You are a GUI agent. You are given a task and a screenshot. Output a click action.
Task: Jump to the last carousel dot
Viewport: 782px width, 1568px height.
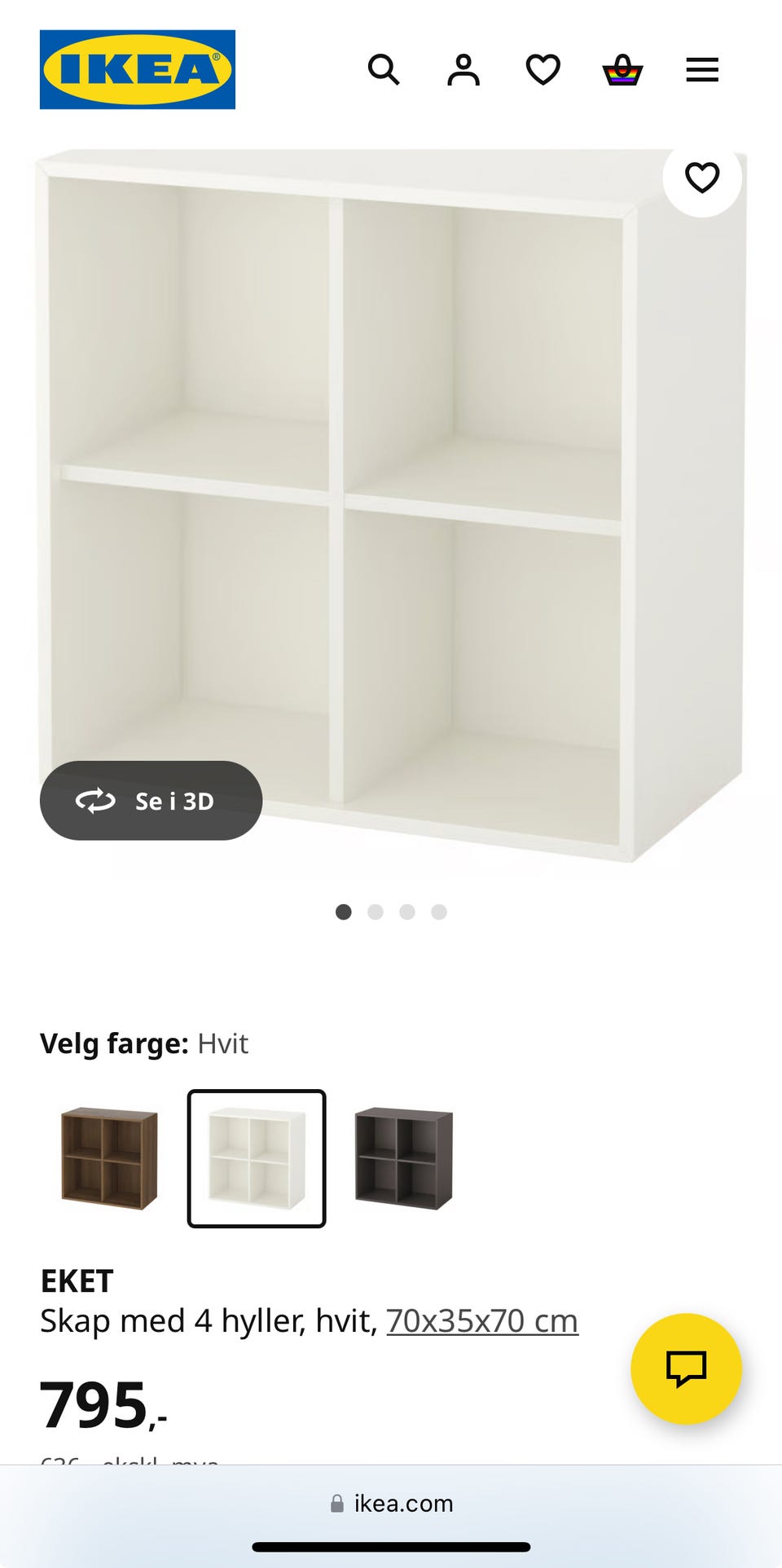(x=439, y=912)
